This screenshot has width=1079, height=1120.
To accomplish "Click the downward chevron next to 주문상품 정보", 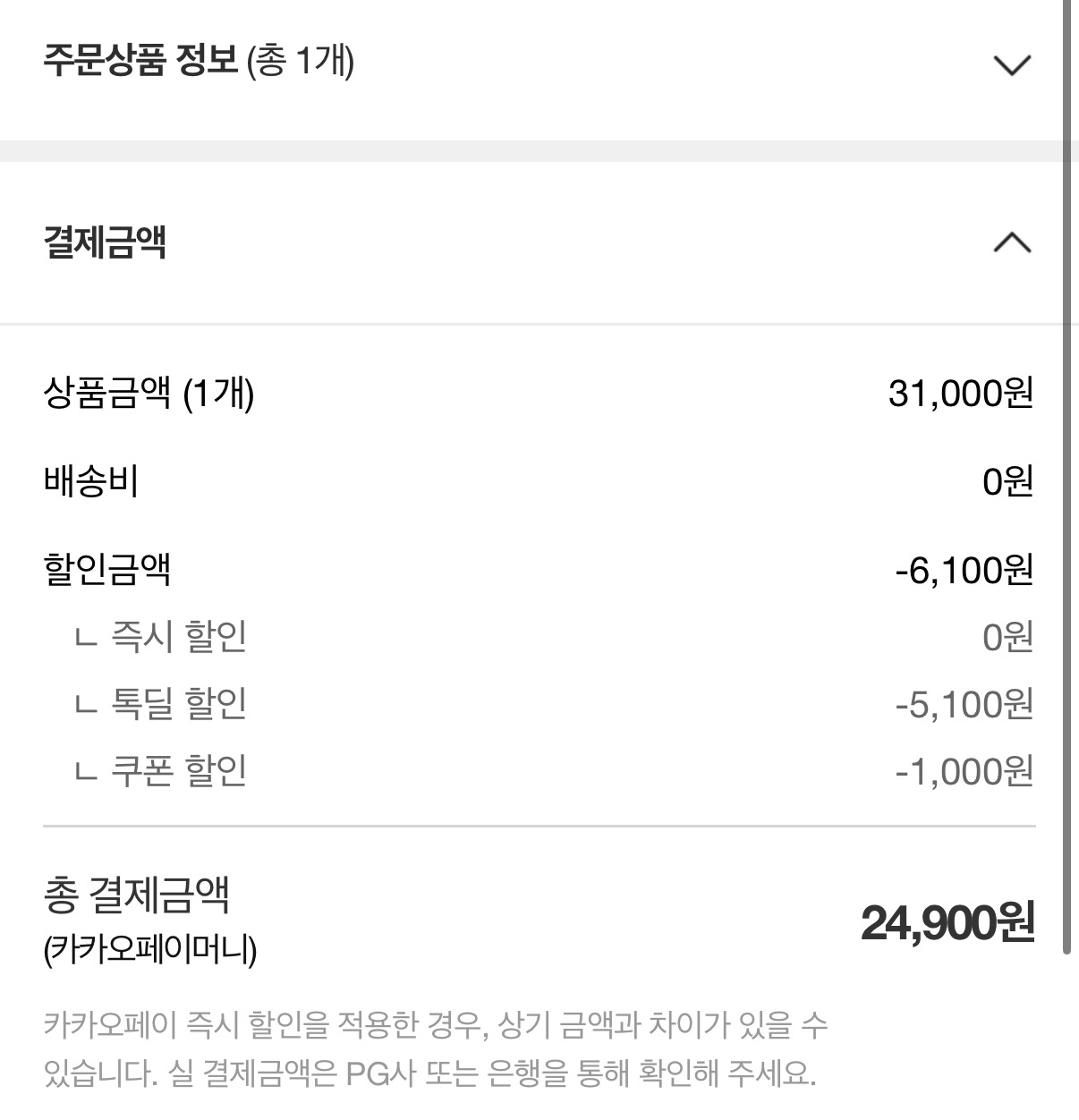I will pos(1012,65).
